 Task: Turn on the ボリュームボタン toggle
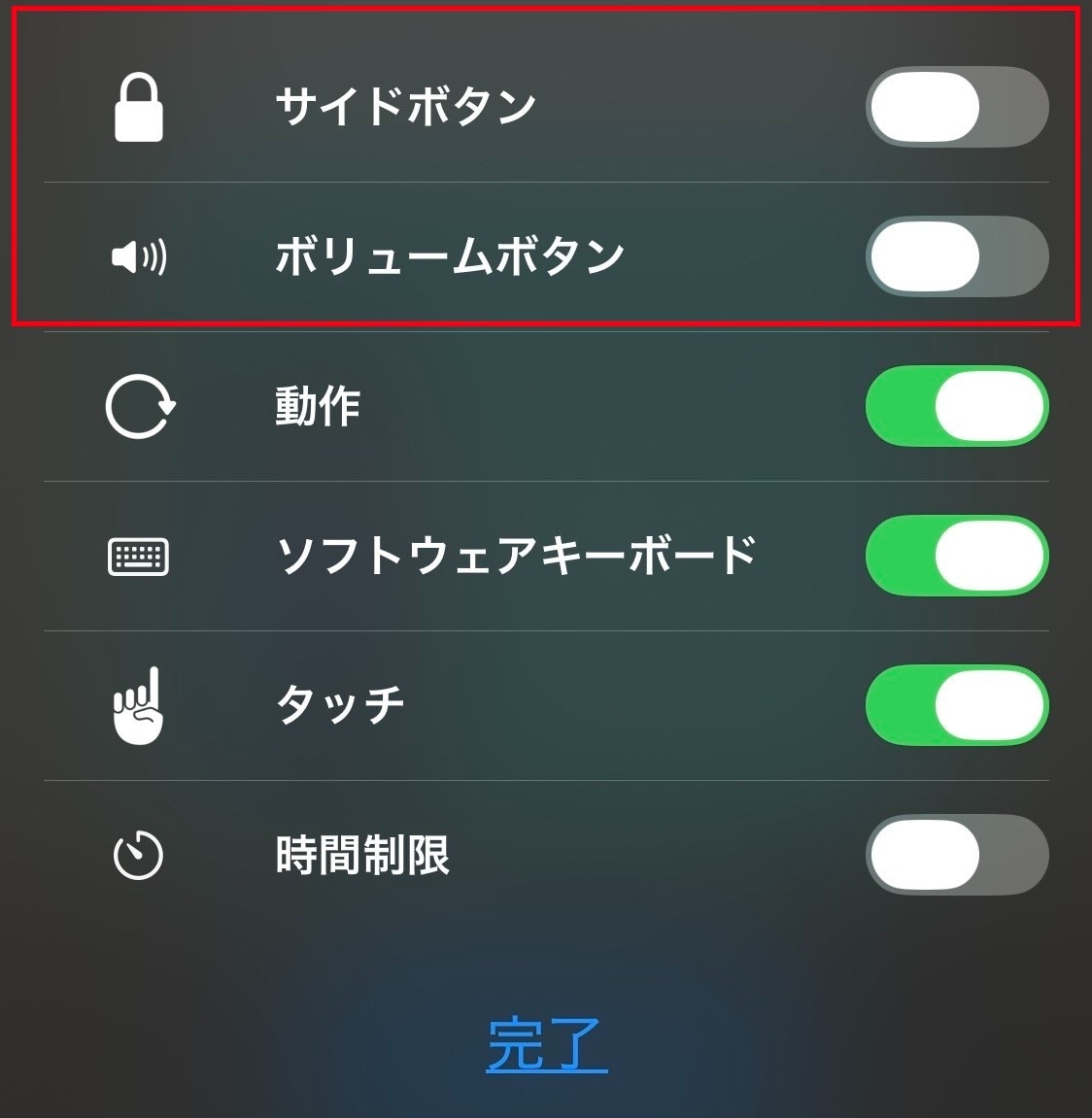pos(956,256)
